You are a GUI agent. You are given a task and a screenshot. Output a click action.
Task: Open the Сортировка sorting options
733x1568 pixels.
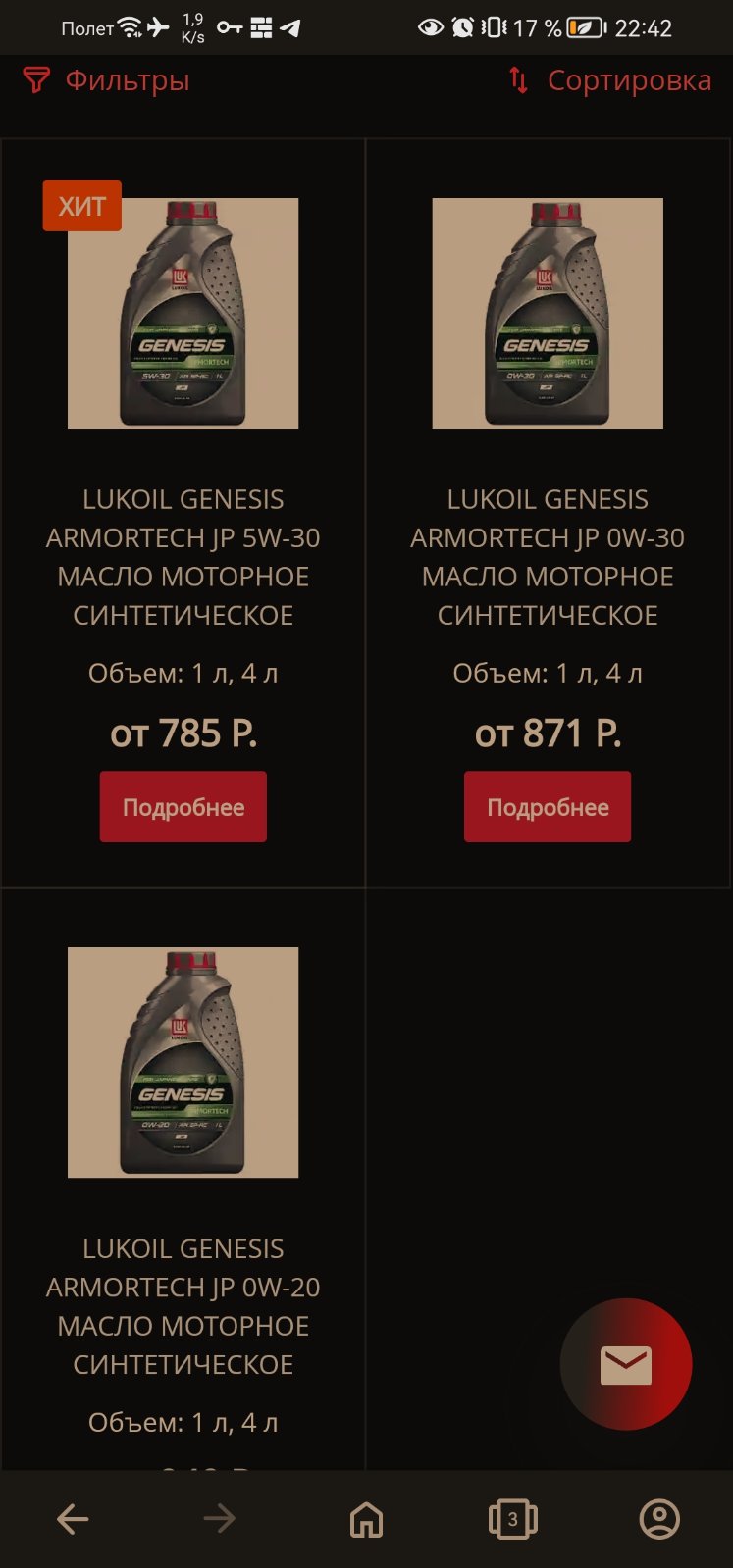coord(609,80)
